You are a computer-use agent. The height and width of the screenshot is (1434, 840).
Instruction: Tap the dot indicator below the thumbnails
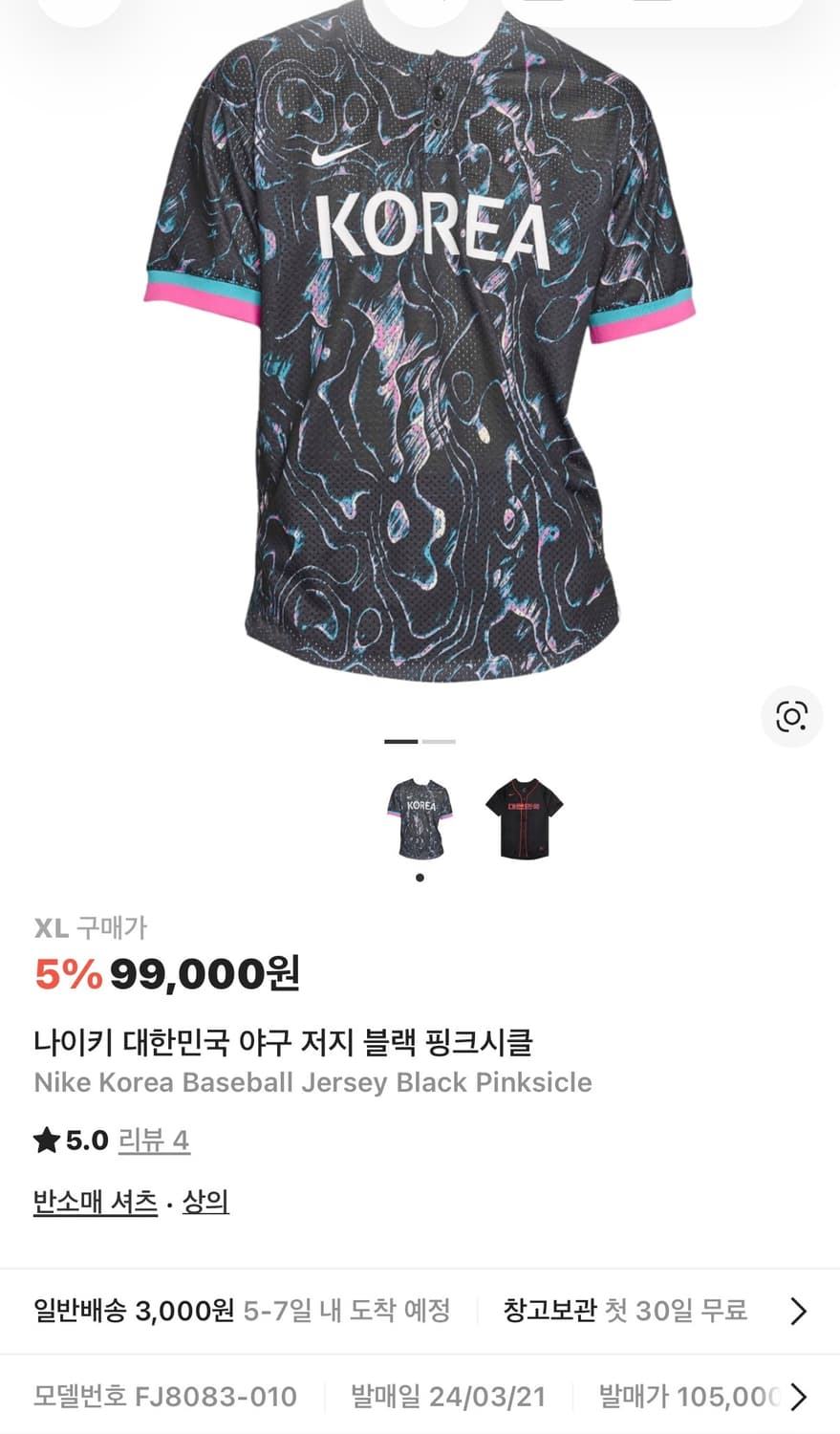coord(420,876)
